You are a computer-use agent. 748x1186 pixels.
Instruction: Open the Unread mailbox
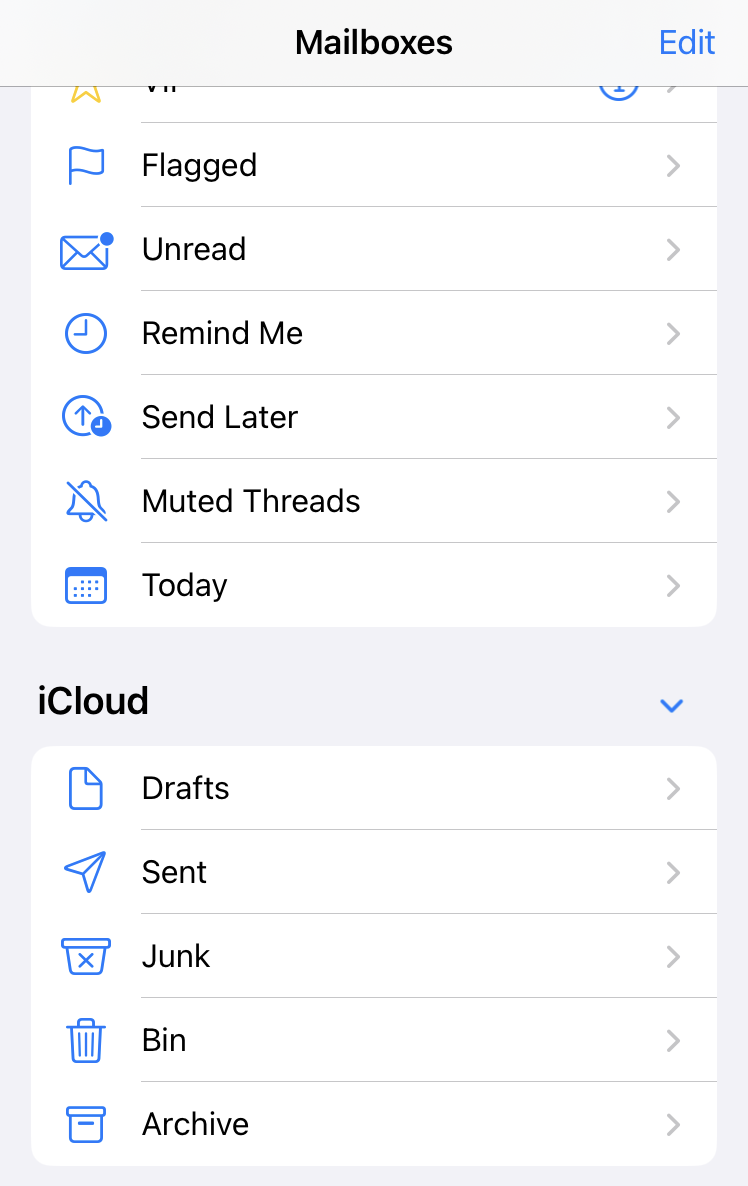coord(374,249)
